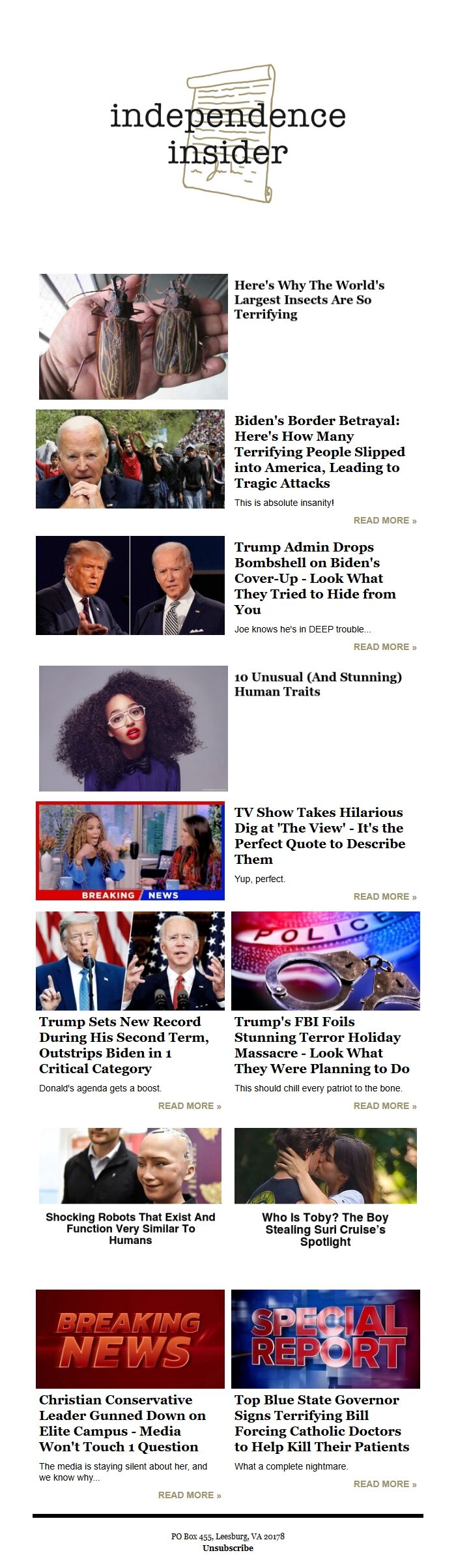The width and height of the screenshot is (456, 1568).
Task: Open the Special Report story image
Action: click(x=326, y=1339)
